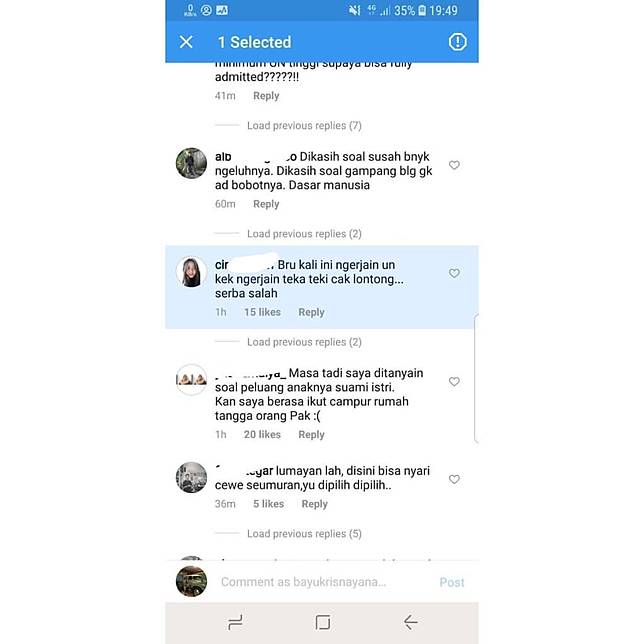Screen dimensions: 644x644
Task: Close the selection mode with X
Action: [186, 42]
